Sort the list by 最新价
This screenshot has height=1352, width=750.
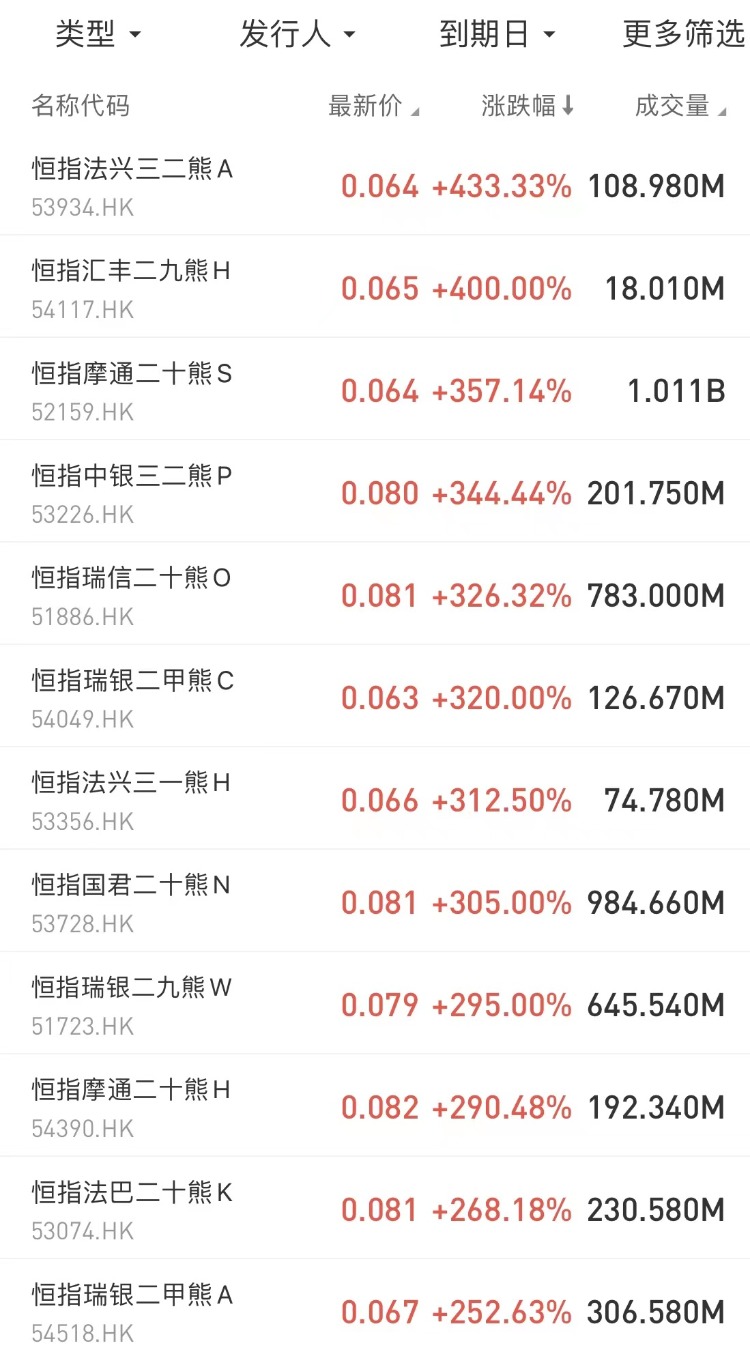[x=374, y=106]
